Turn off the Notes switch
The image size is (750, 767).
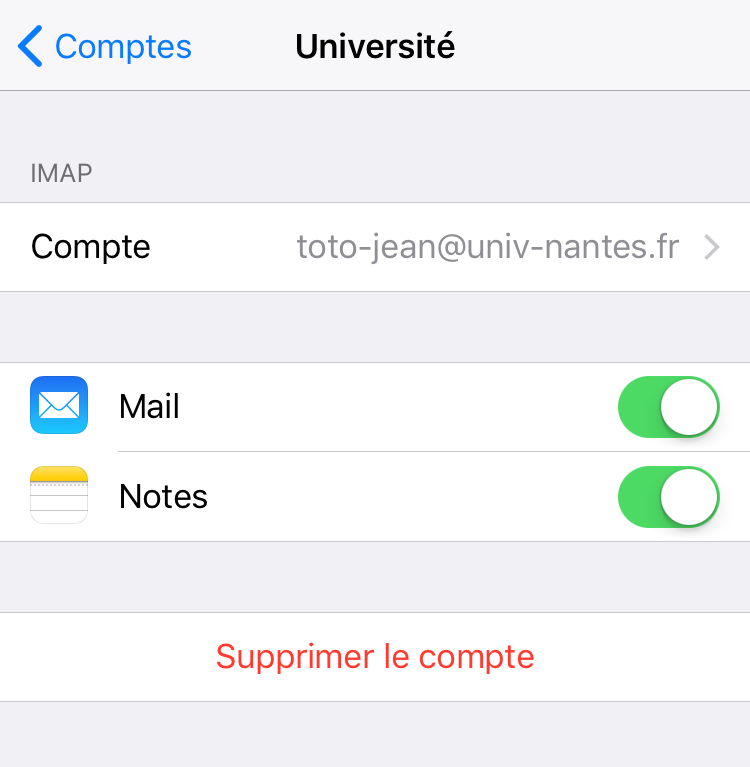[x=669, y=497]
